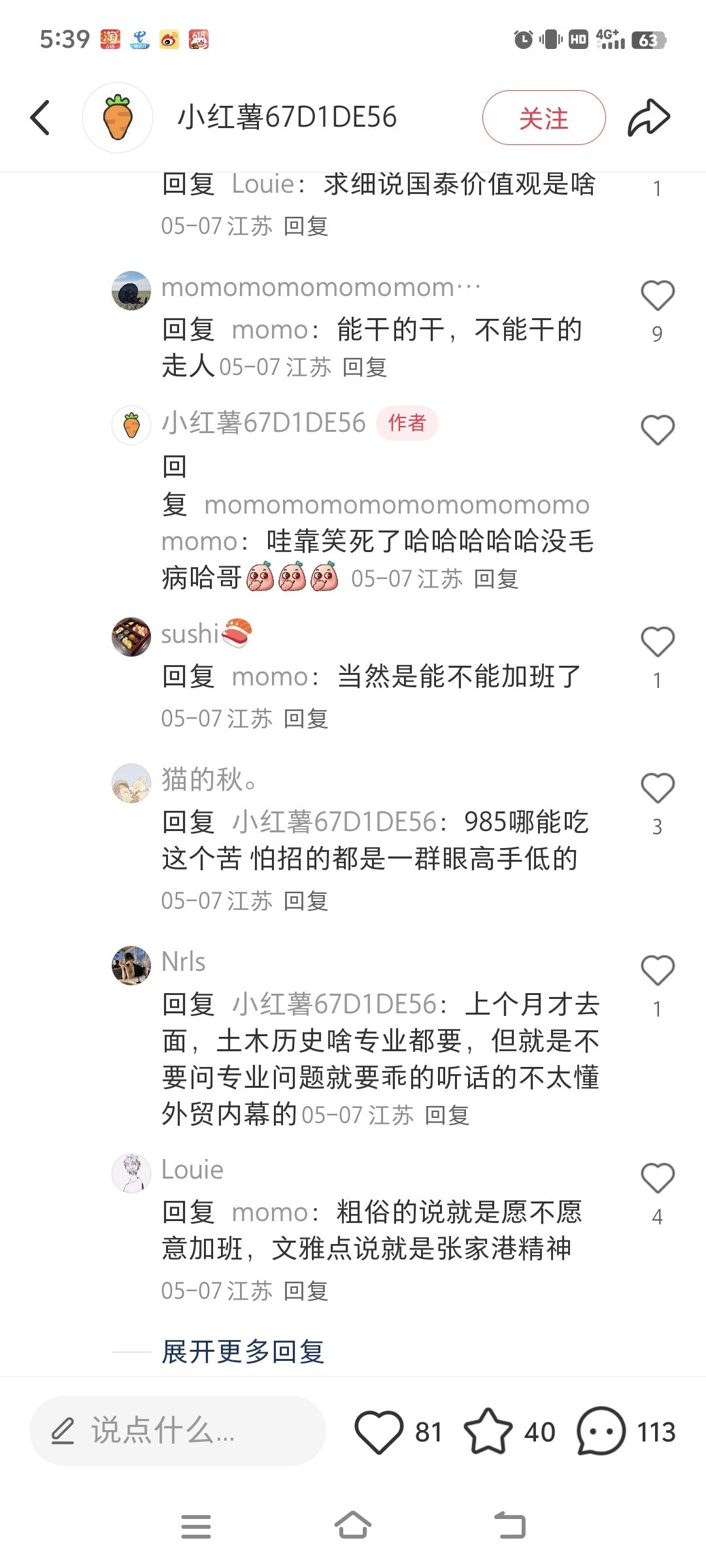
Task: Share this post via arrow icon
Action: pos(648,118)
